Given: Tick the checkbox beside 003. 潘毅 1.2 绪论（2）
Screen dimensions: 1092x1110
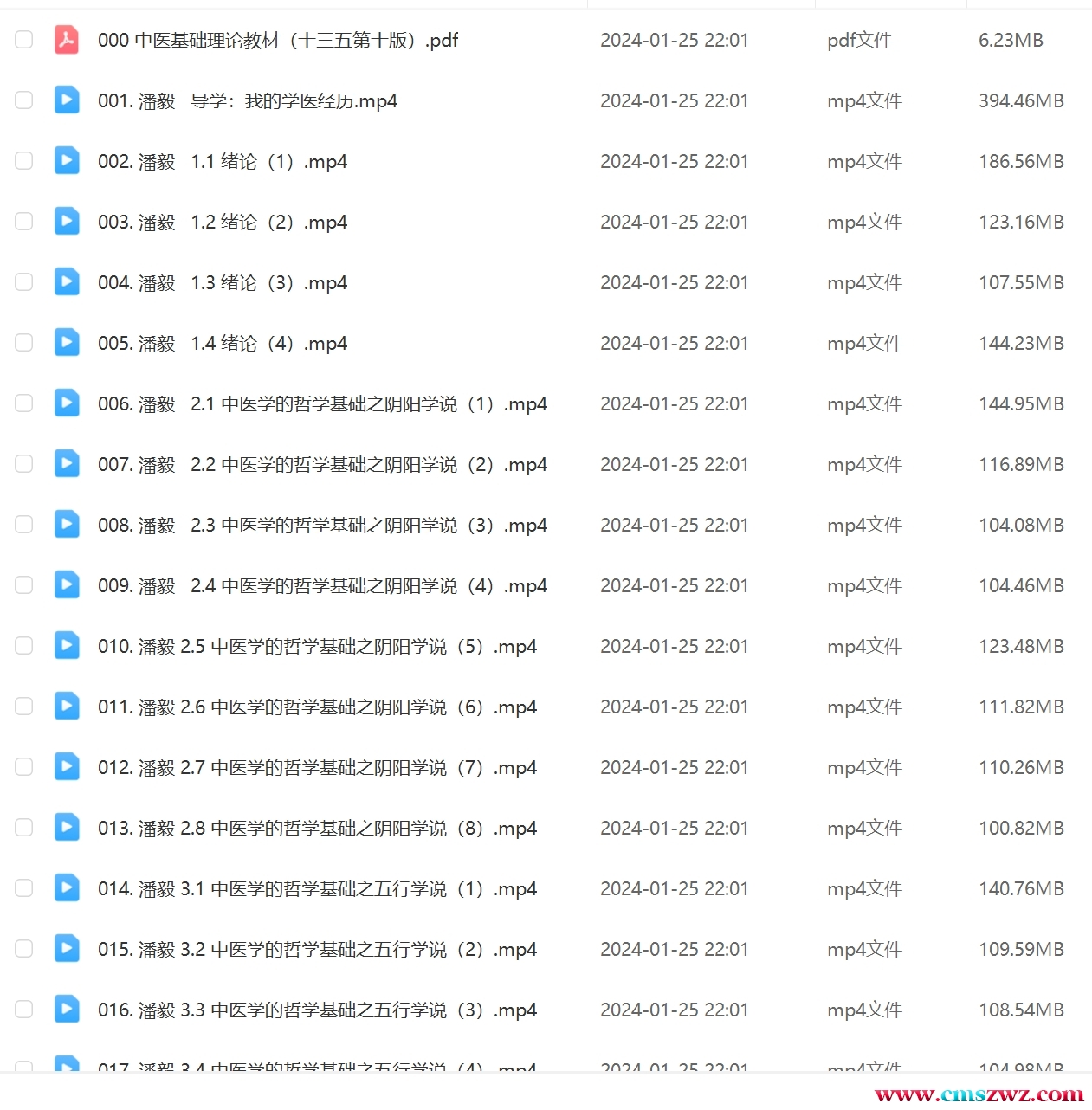Looking at the screenshot, I should pos(24,222).
